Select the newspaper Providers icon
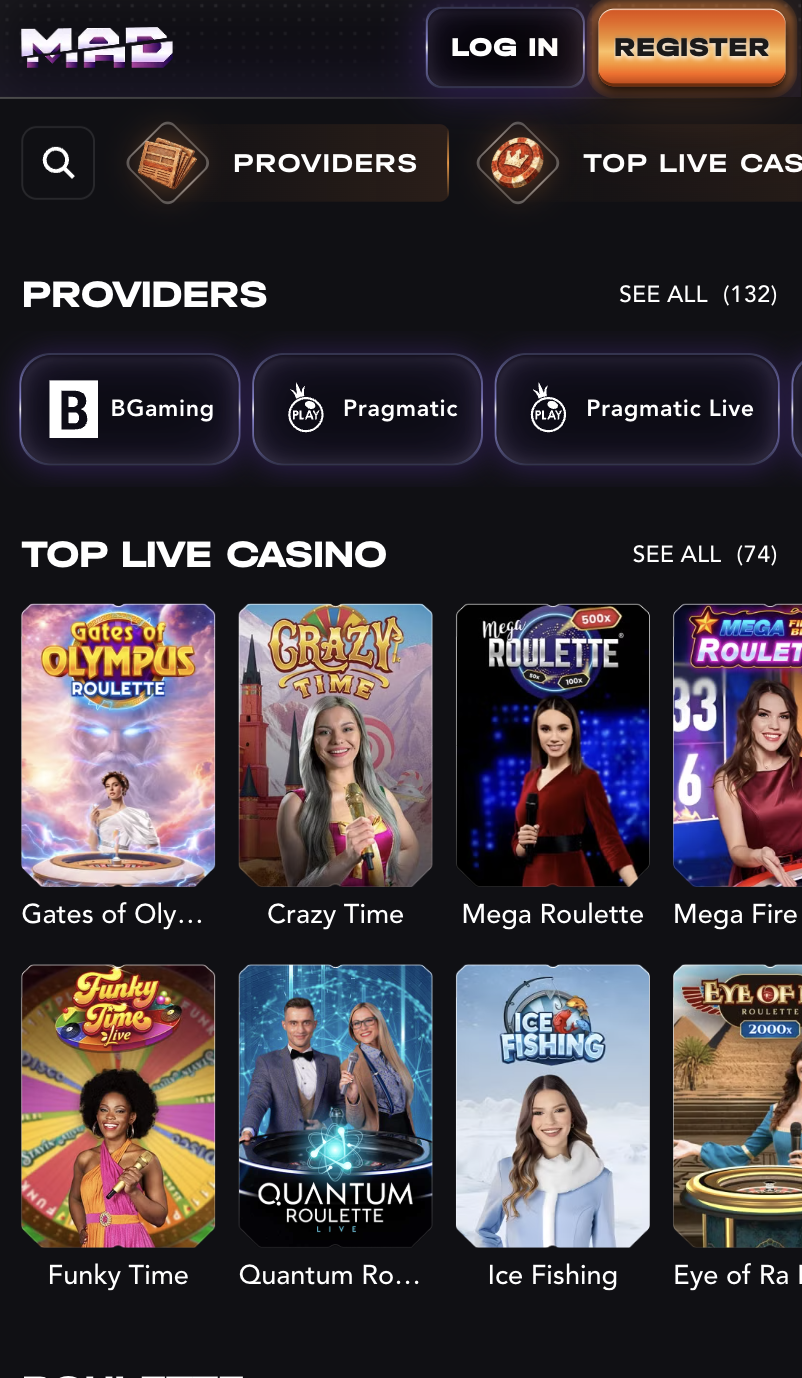Image resolution: width=802 pixels, height=1378 pixels. (168, 162)
